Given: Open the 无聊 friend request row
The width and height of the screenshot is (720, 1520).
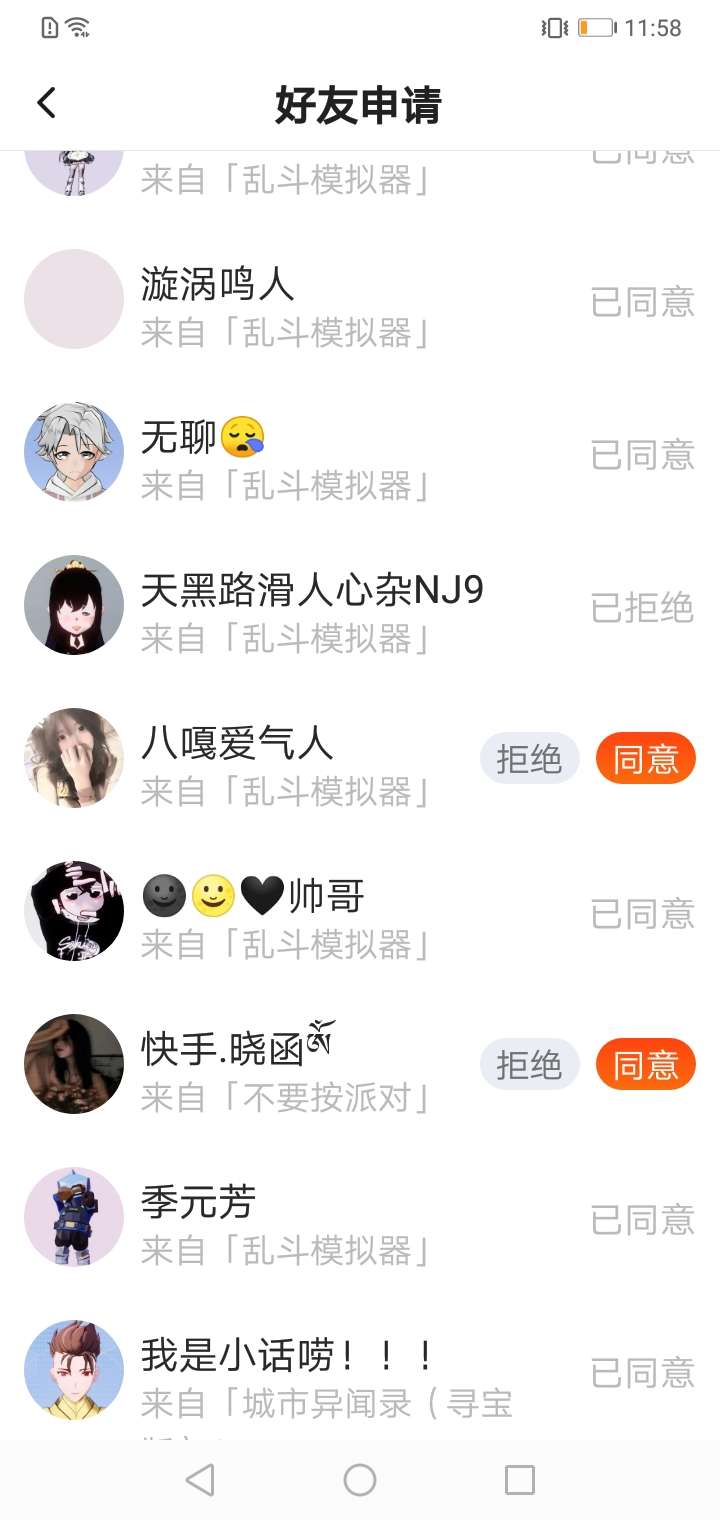Looking at the screenshot, I should point(300,453).
